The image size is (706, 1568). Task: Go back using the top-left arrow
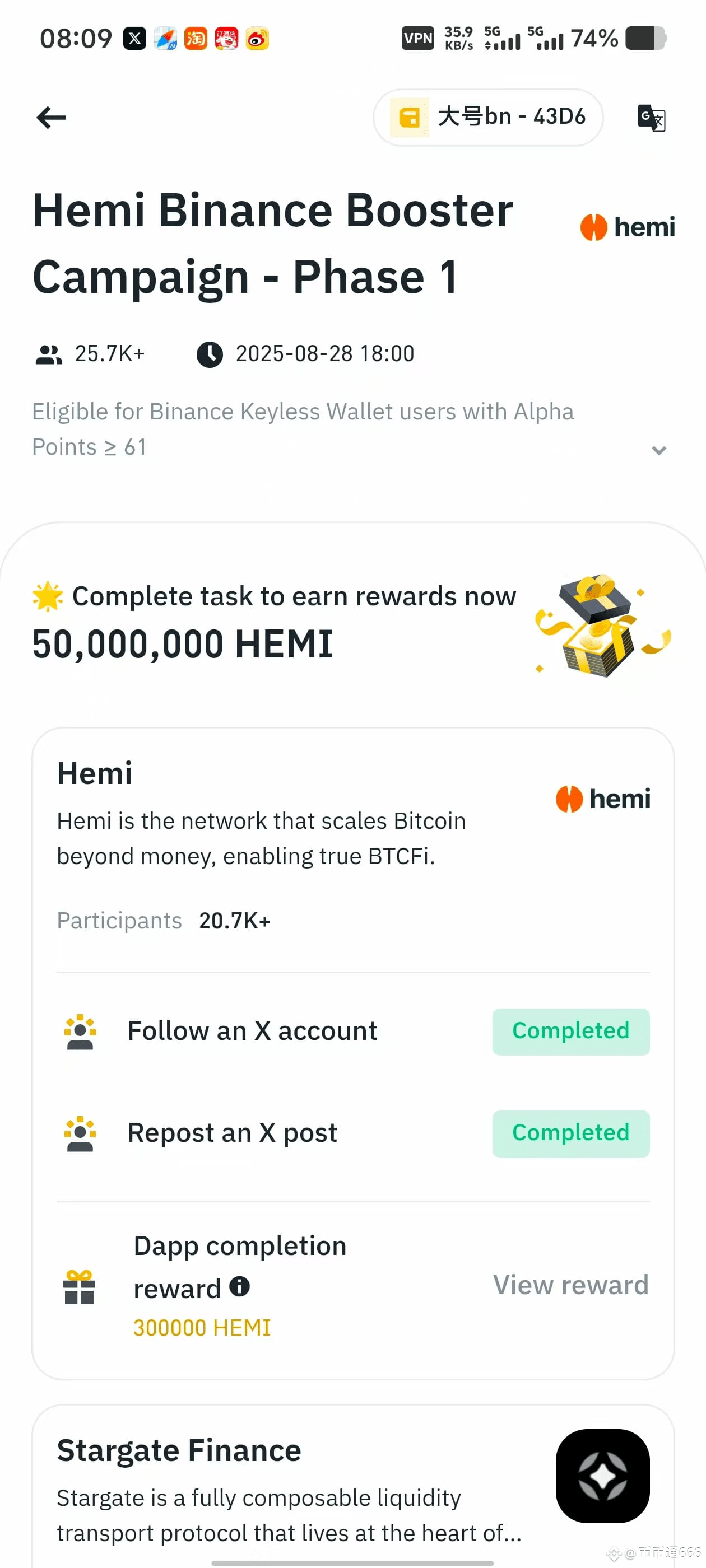(51, 118)
